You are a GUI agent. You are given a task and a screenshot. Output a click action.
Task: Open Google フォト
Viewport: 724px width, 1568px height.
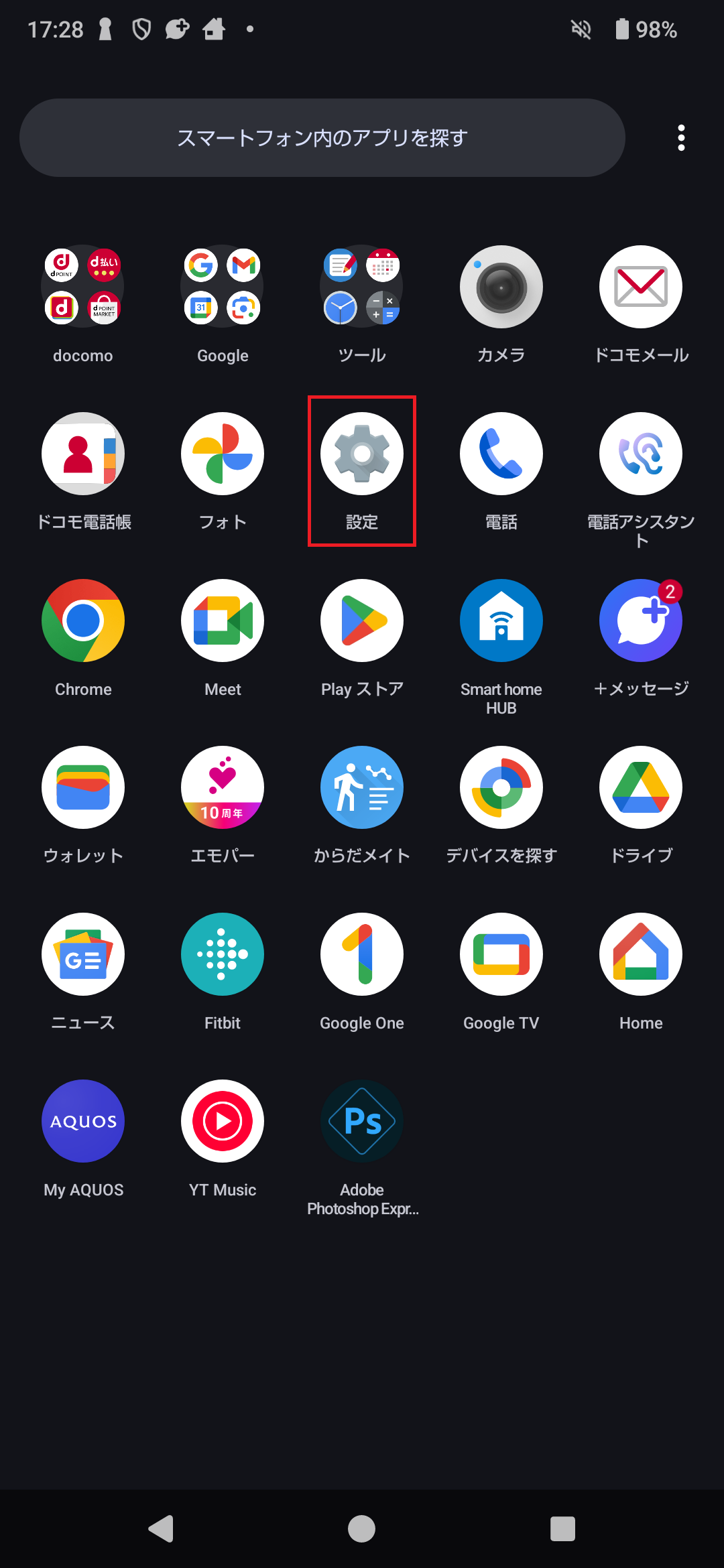coord(222,453)
